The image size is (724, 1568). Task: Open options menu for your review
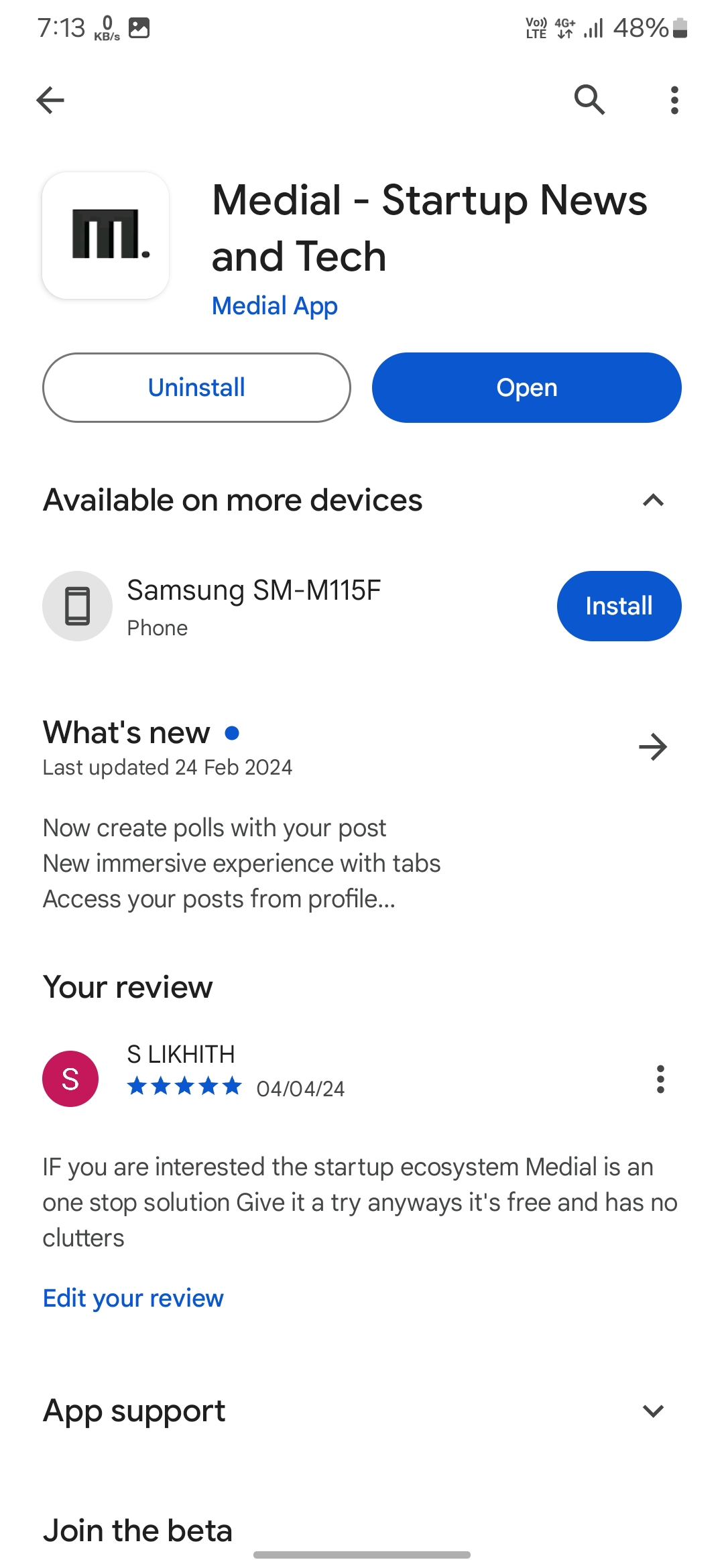coord(660,1079)
